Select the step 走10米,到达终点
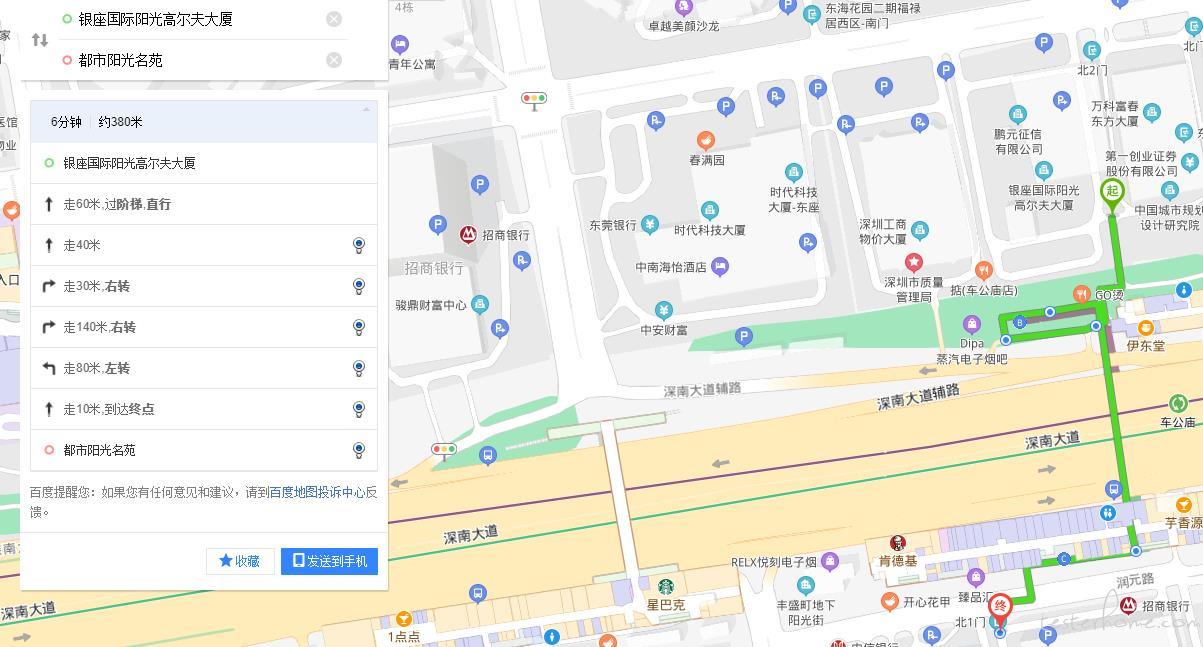Viewport: 1203px width, 647px height. pos(108,409)
